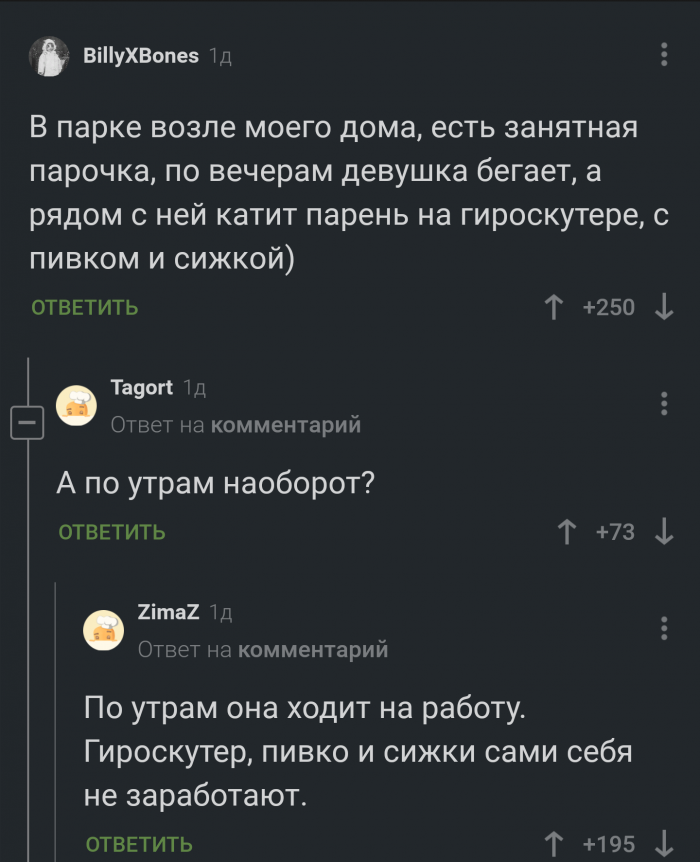
Task: Reply to ZimaZ comment
Action: coord(139,845)
